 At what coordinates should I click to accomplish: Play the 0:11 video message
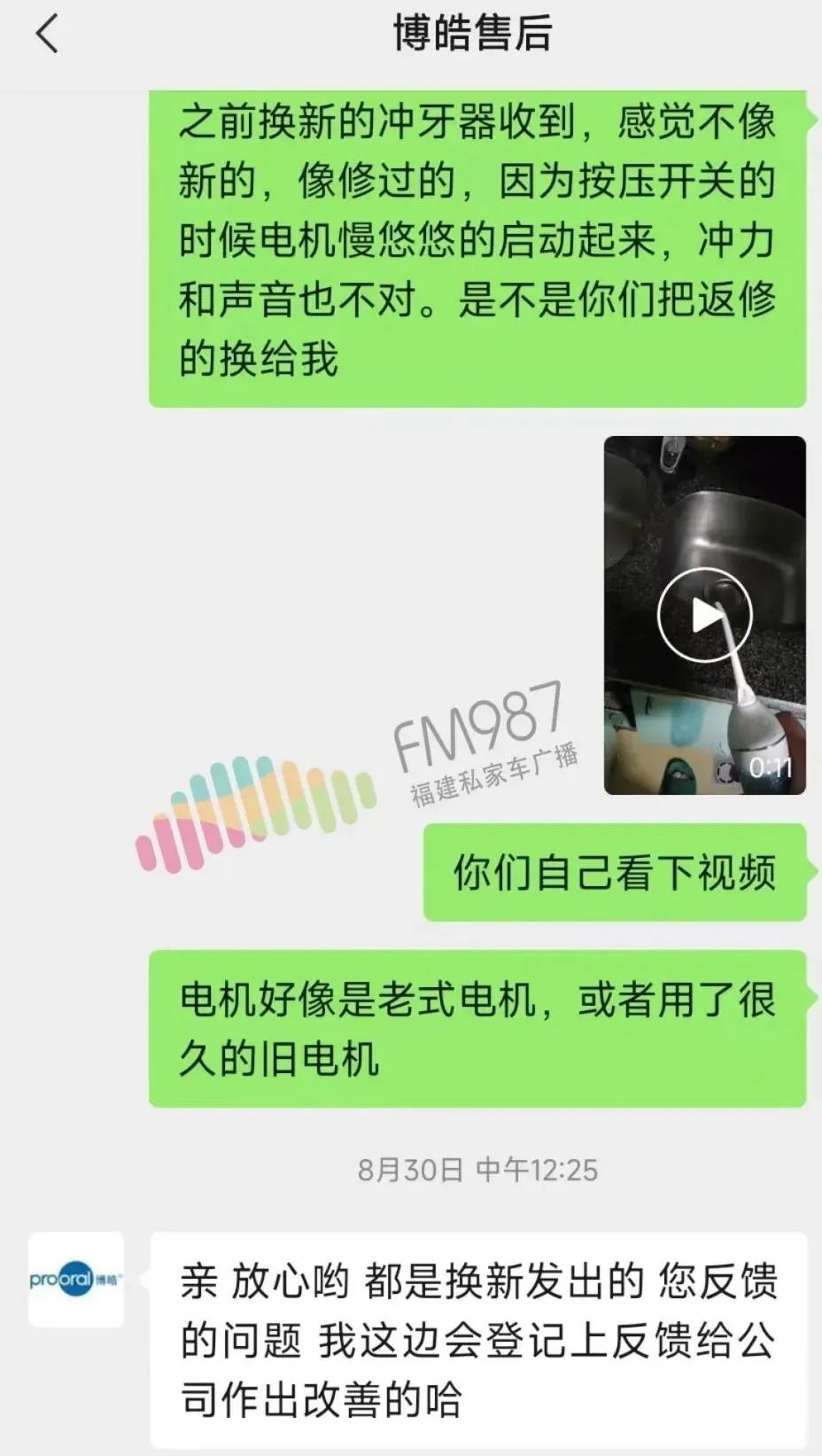(x=704, y=615)
